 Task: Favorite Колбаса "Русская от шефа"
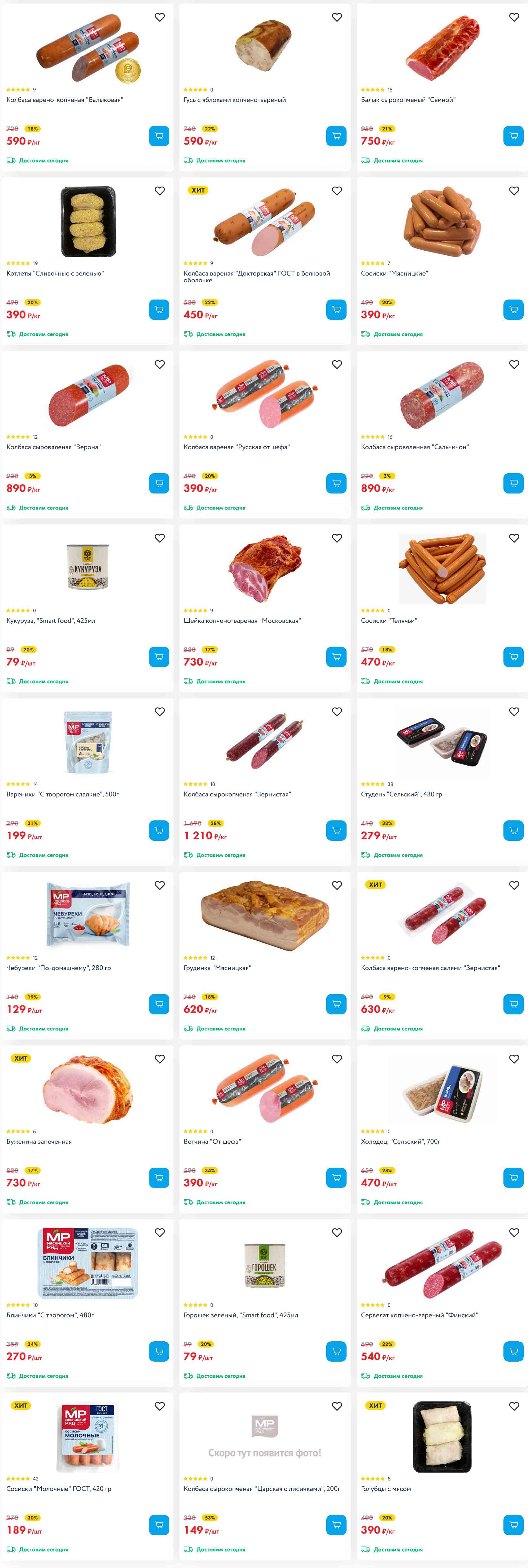point(336,364)
